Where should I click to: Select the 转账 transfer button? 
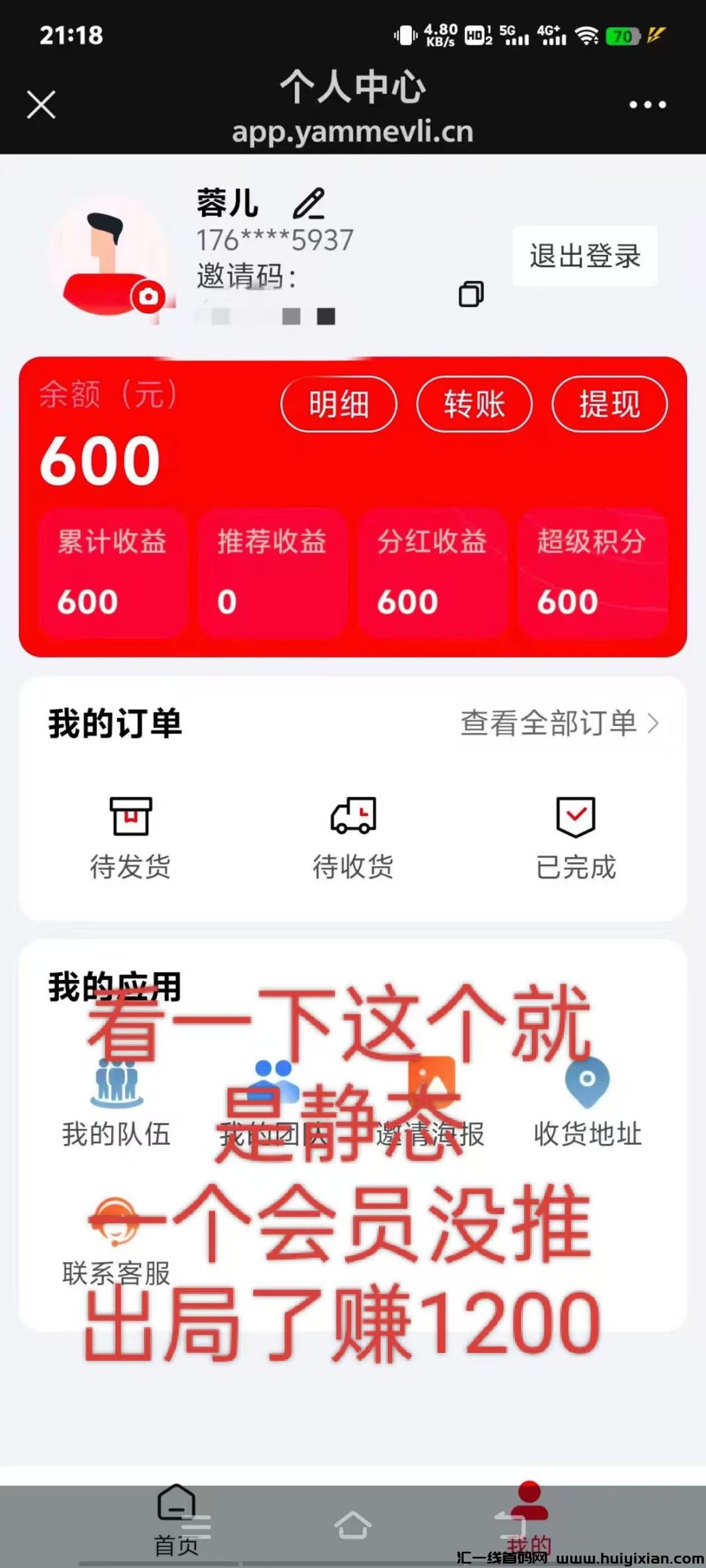(474, 404)
